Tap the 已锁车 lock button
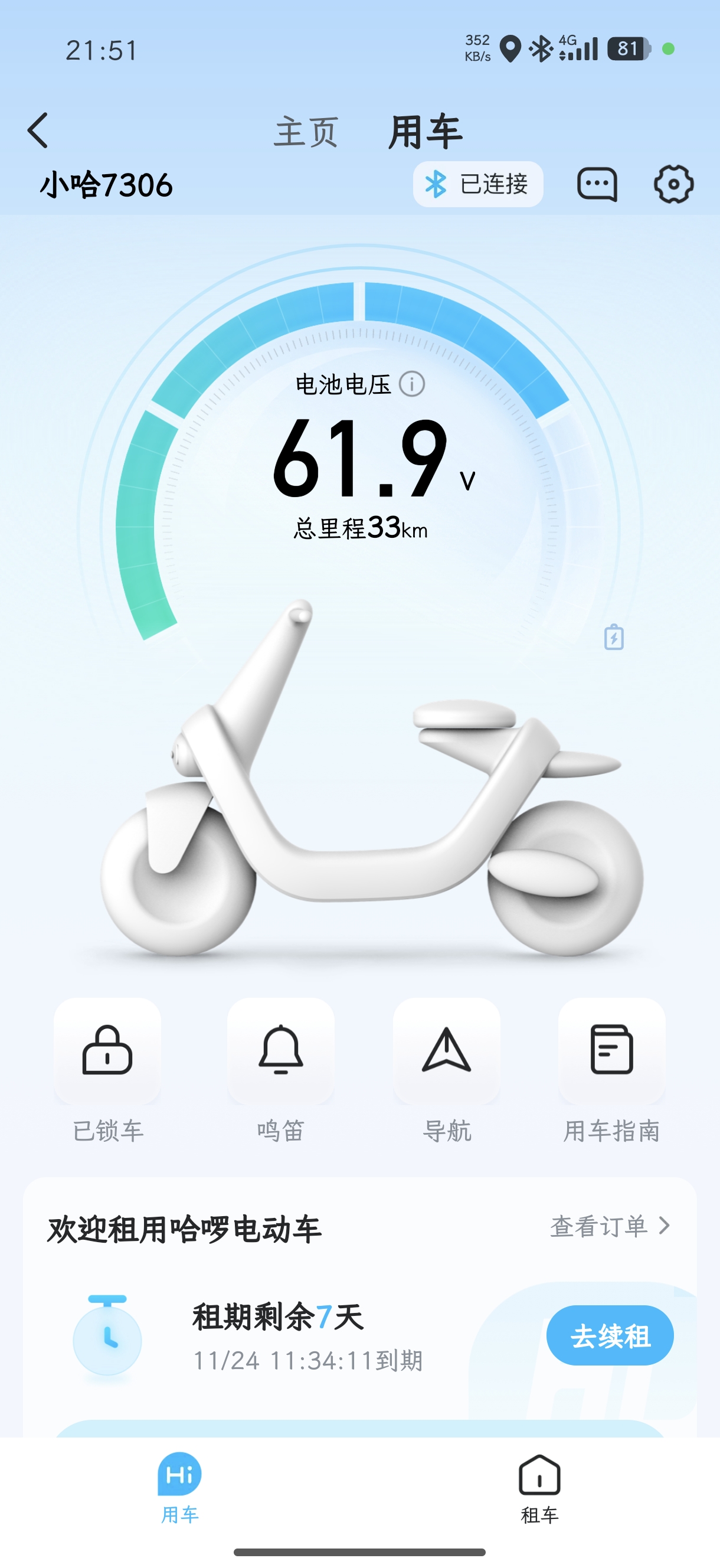 [x=108, y=1051]
